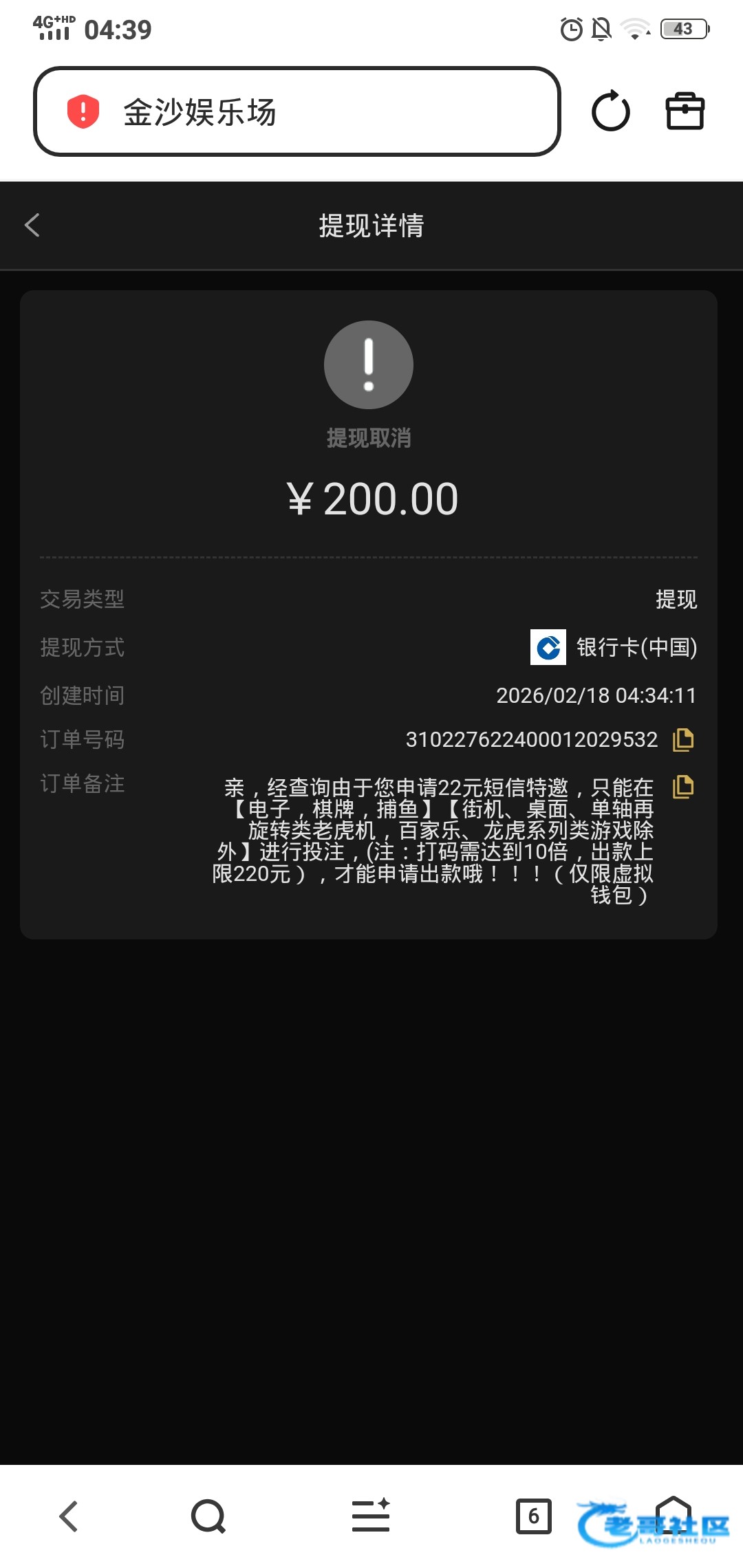
Task: Copy the order number 订单号码
Action: point(682,739)
